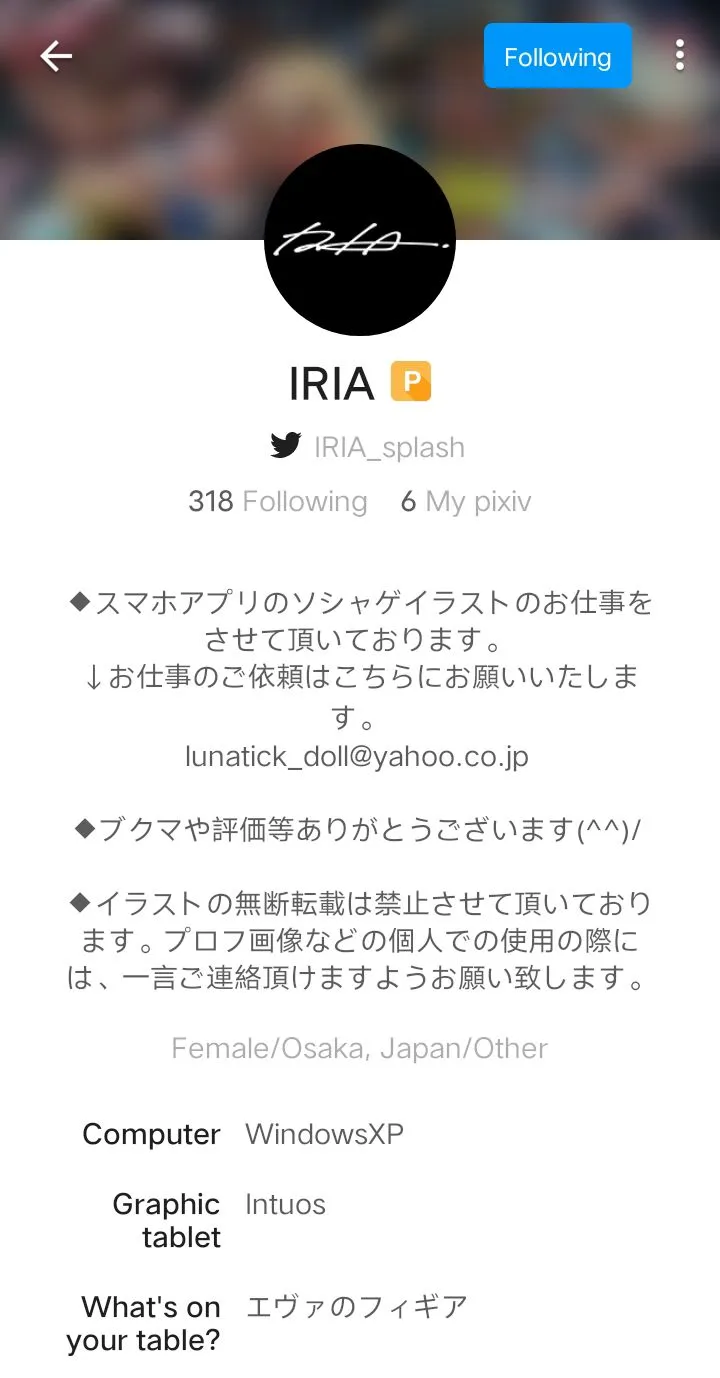Open the three-dot overflow menu
This screenshot has width=720, height=1378.
(x=679, y=56)
